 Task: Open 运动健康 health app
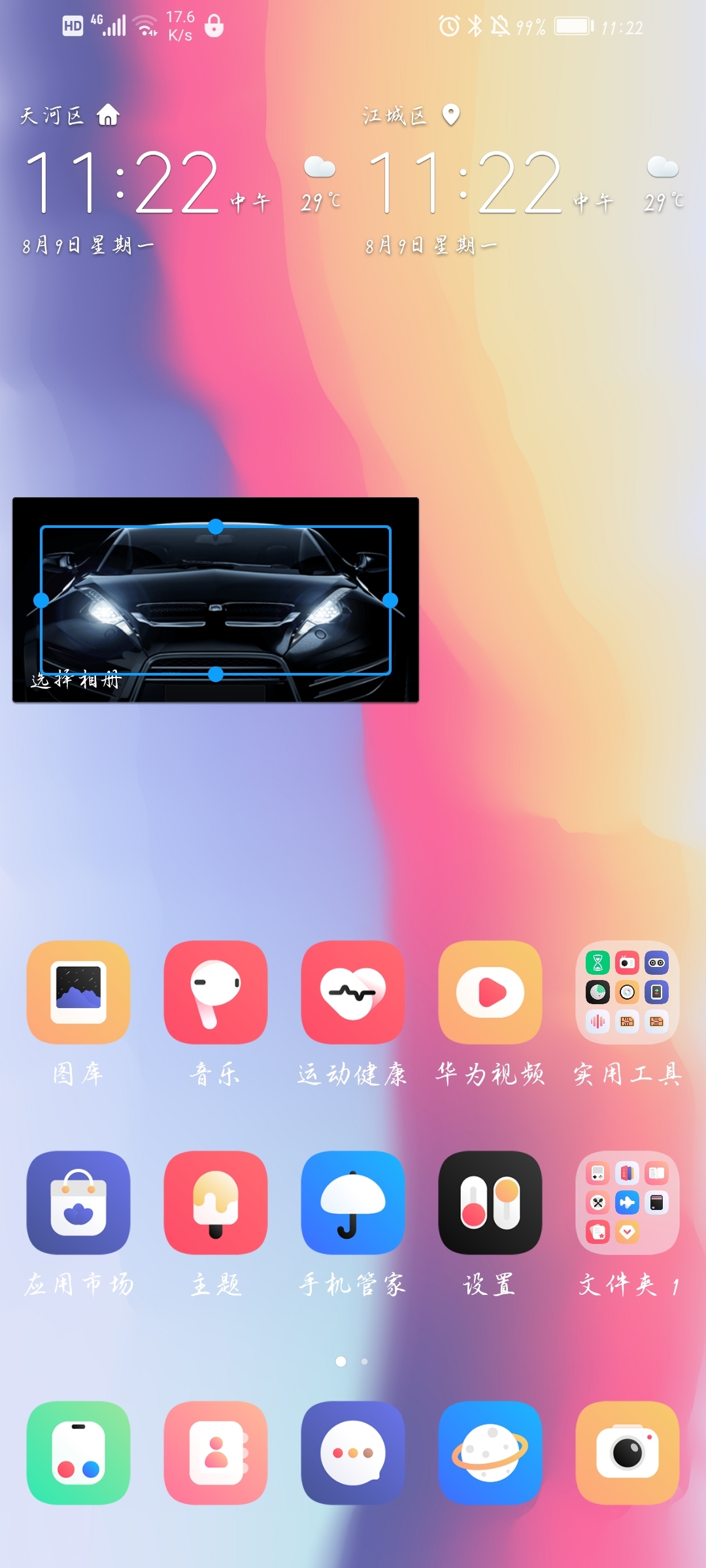tap(353, 992)
